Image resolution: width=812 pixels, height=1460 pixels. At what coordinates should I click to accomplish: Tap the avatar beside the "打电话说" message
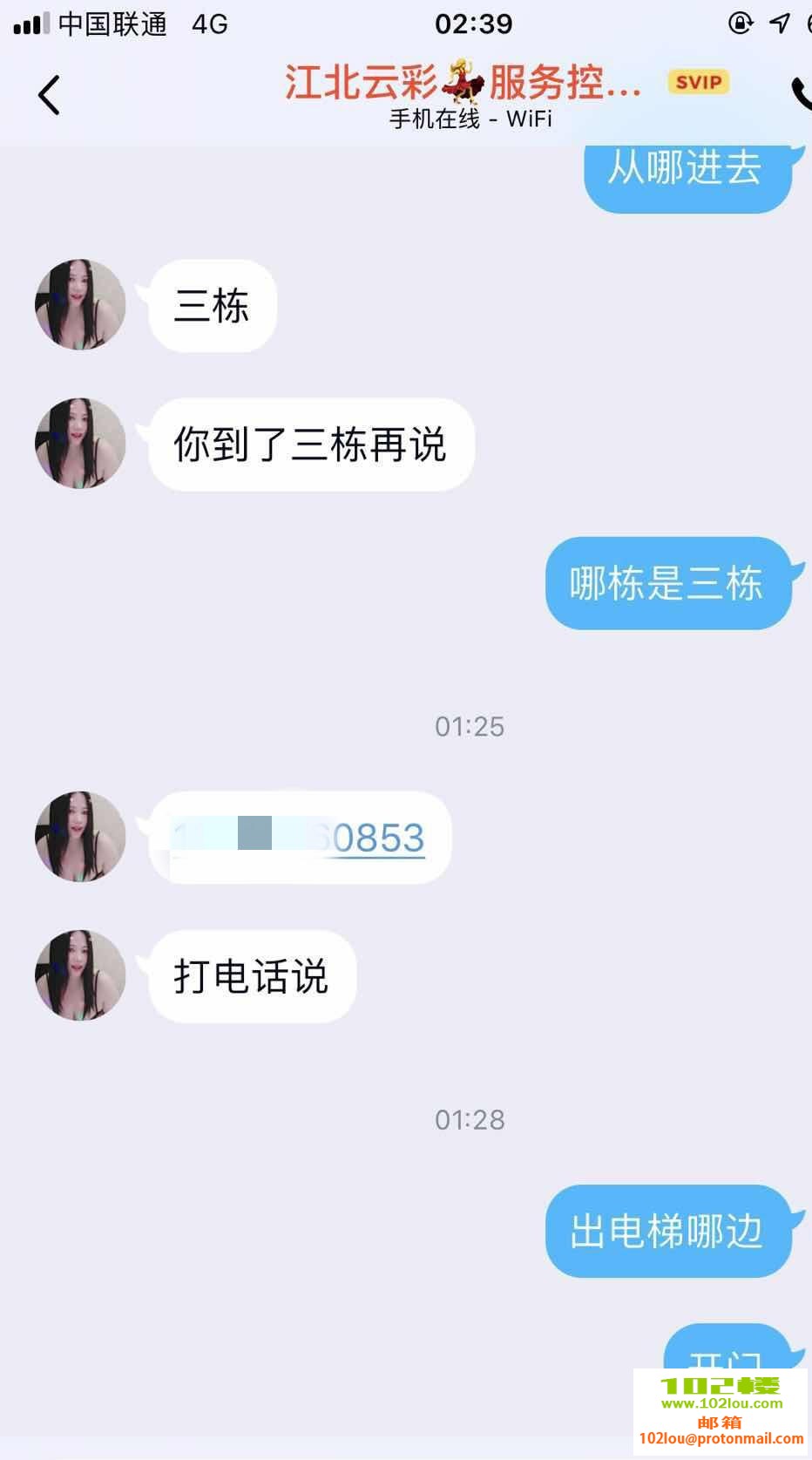(x=80, y=975)
